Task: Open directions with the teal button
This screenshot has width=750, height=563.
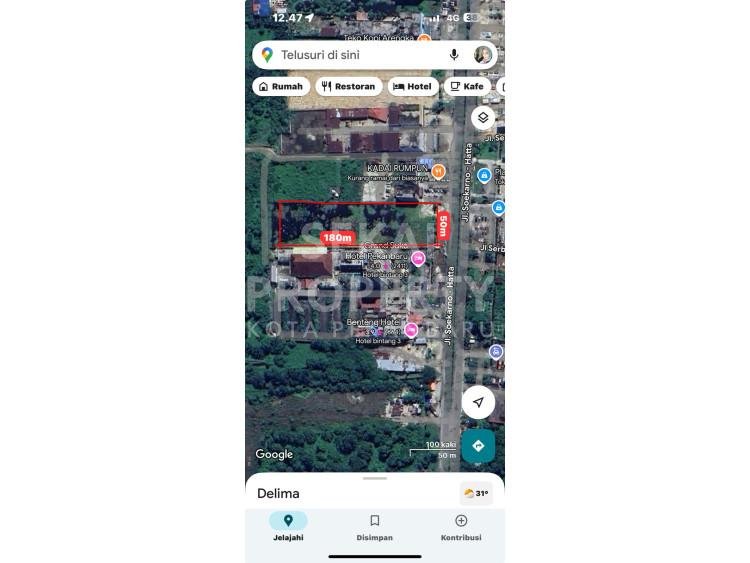Action: [478, 446]
